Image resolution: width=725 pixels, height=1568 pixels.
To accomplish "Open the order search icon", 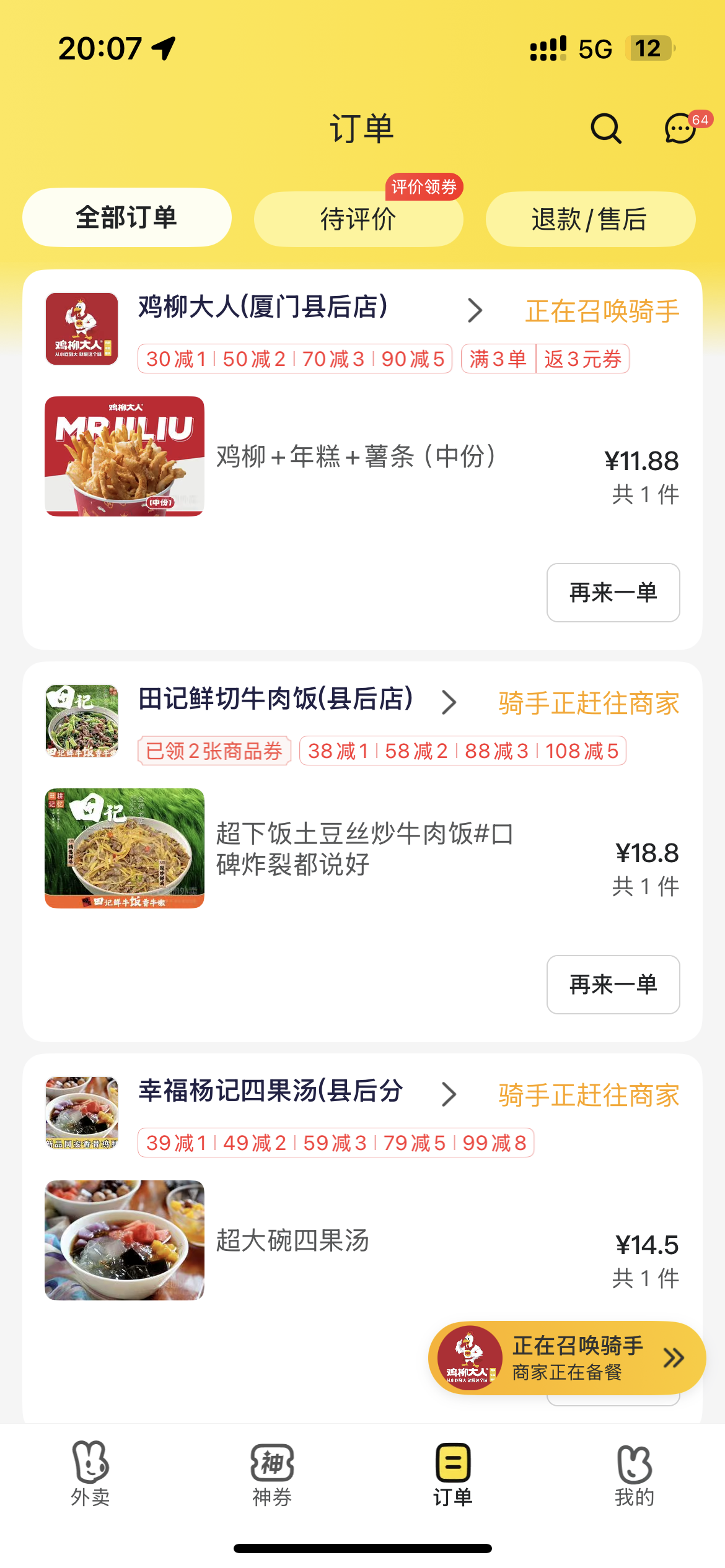I will click(x=605, y=129).
